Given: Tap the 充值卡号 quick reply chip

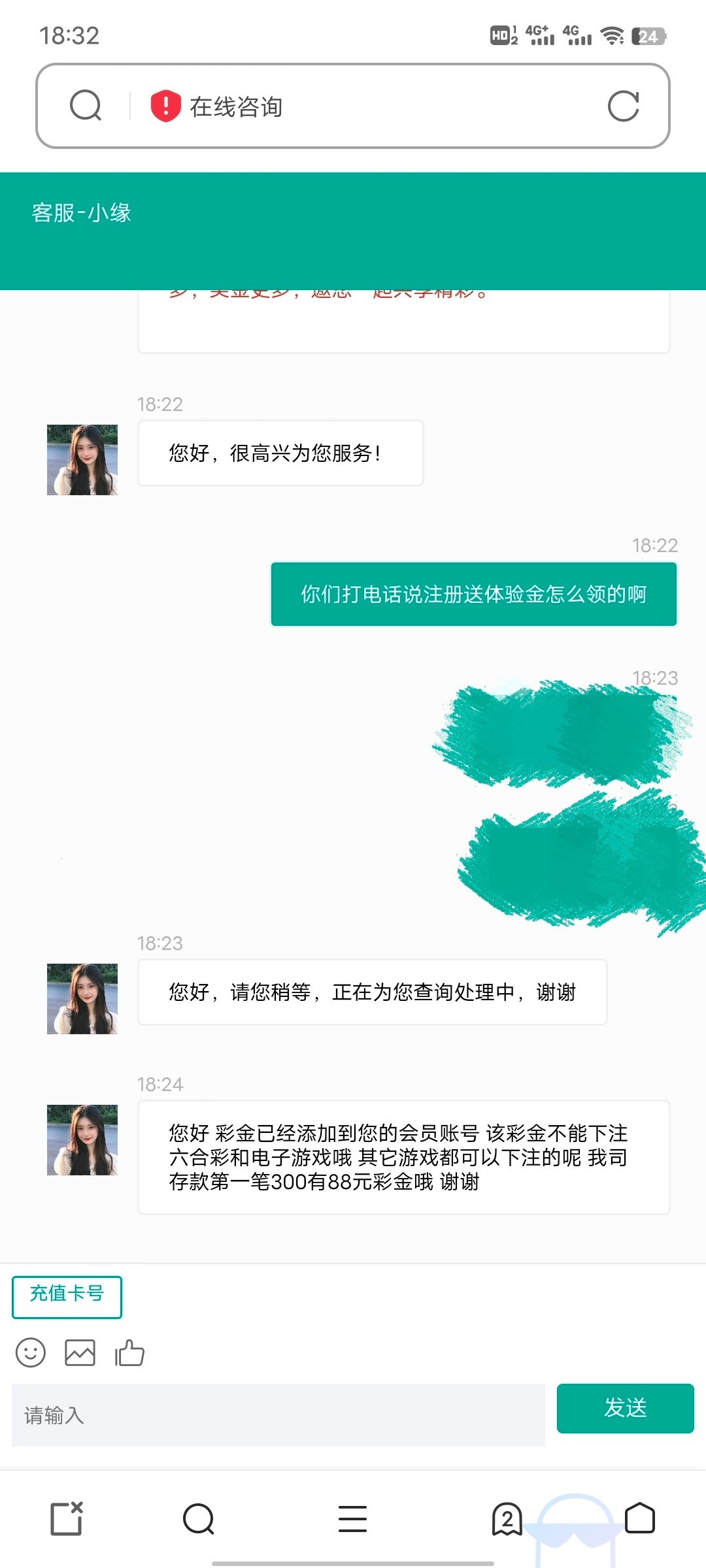Looking at the screenshot, I should tap(67, 1297).
